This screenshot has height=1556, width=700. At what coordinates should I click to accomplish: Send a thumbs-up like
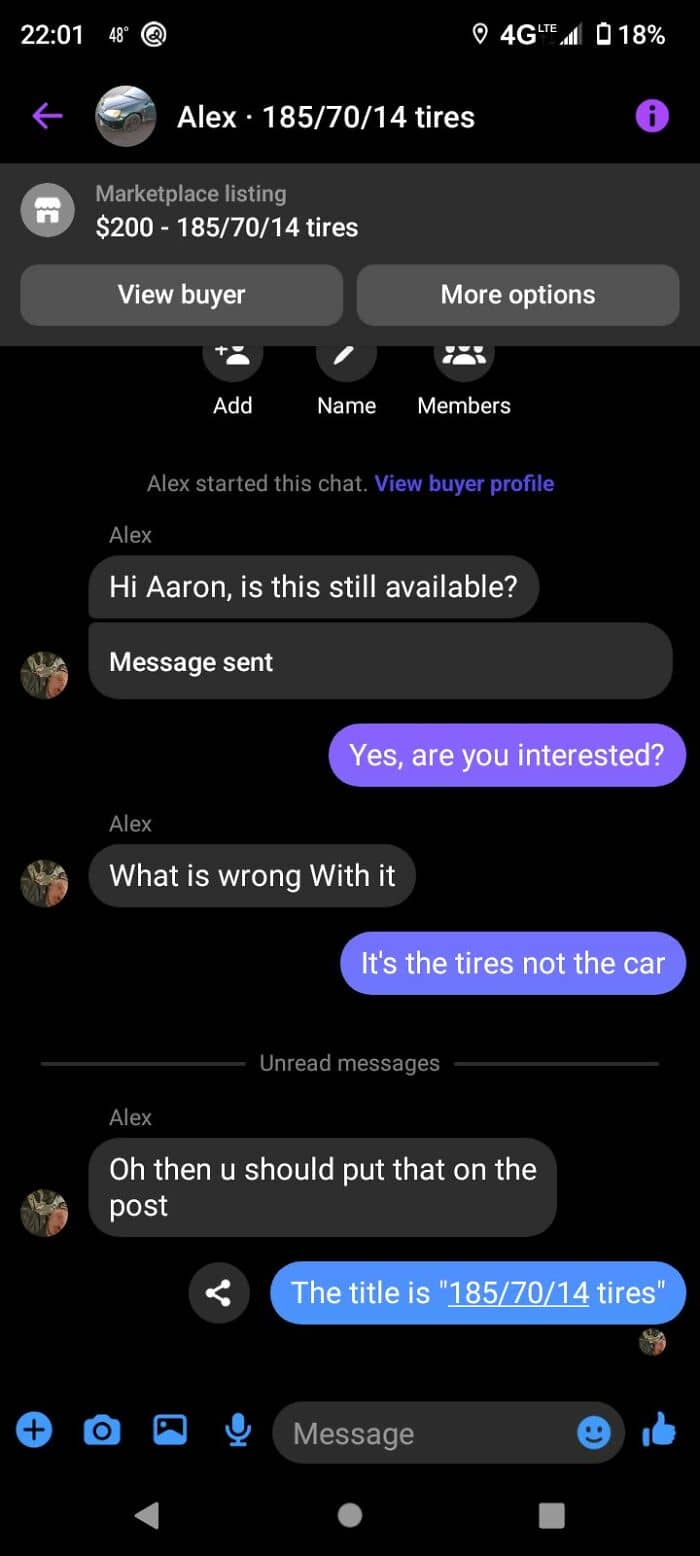659,1432
